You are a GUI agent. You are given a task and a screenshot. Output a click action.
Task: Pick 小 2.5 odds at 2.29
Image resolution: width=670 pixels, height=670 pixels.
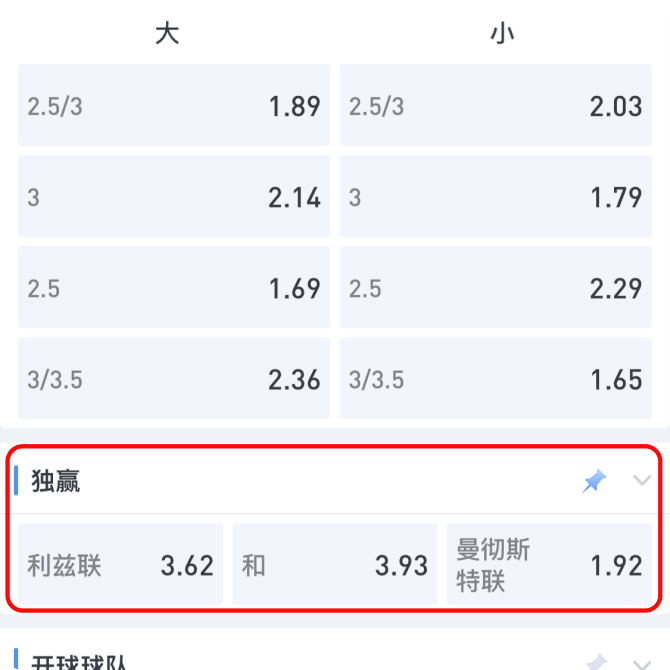[496, 288]
